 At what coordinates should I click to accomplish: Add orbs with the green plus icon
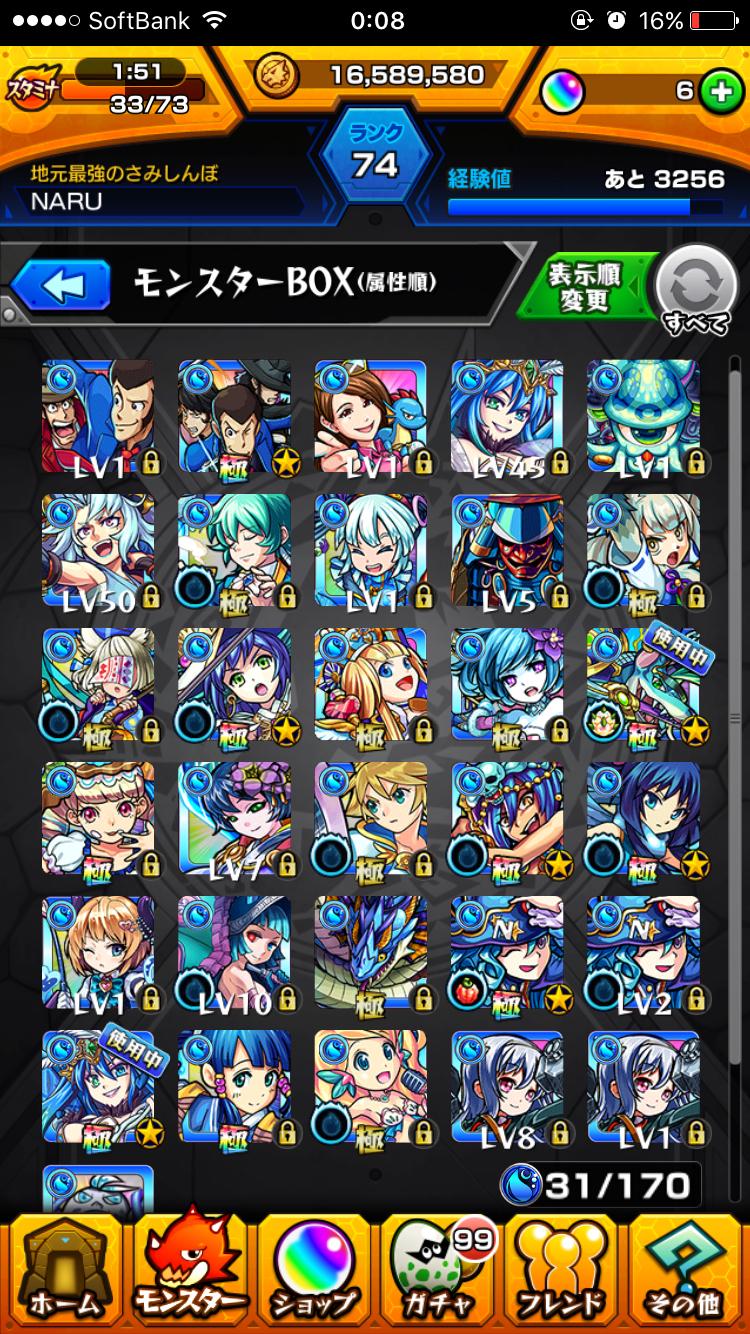click(x=716, y=91)
